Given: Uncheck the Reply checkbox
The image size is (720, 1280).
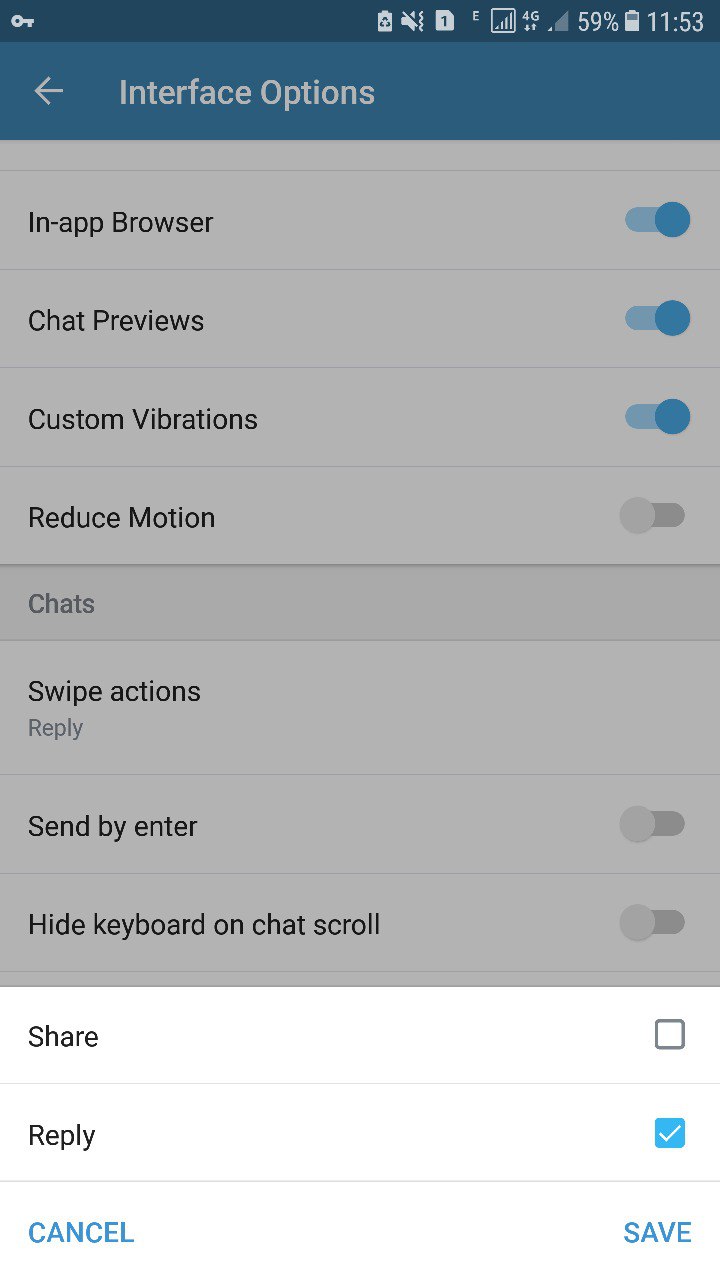Looking at the screenshot, I should (x=669, y=1134).
